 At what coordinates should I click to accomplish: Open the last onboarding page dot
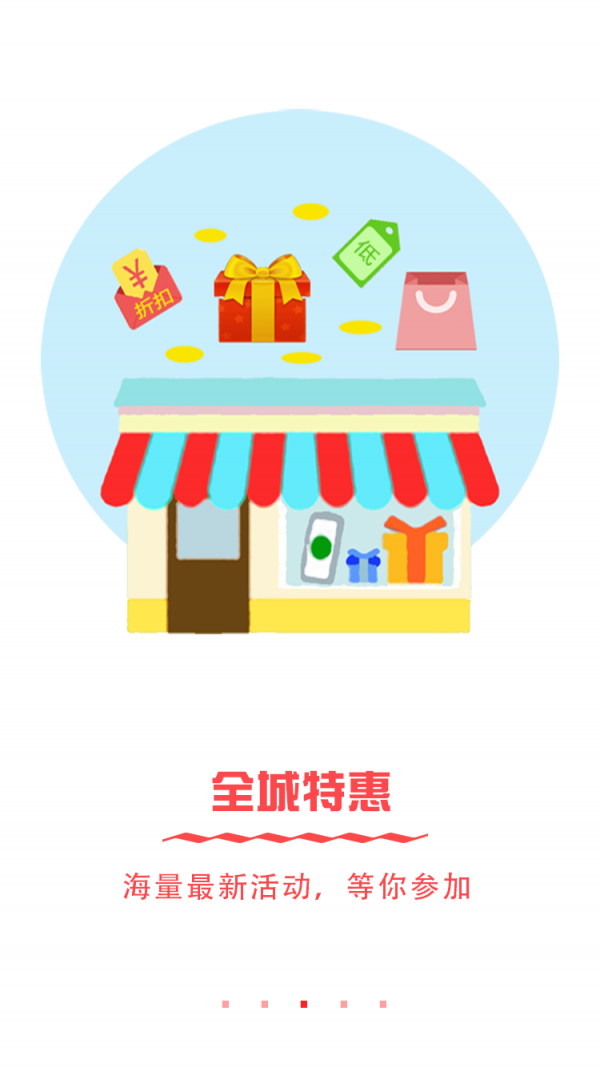383,1004
